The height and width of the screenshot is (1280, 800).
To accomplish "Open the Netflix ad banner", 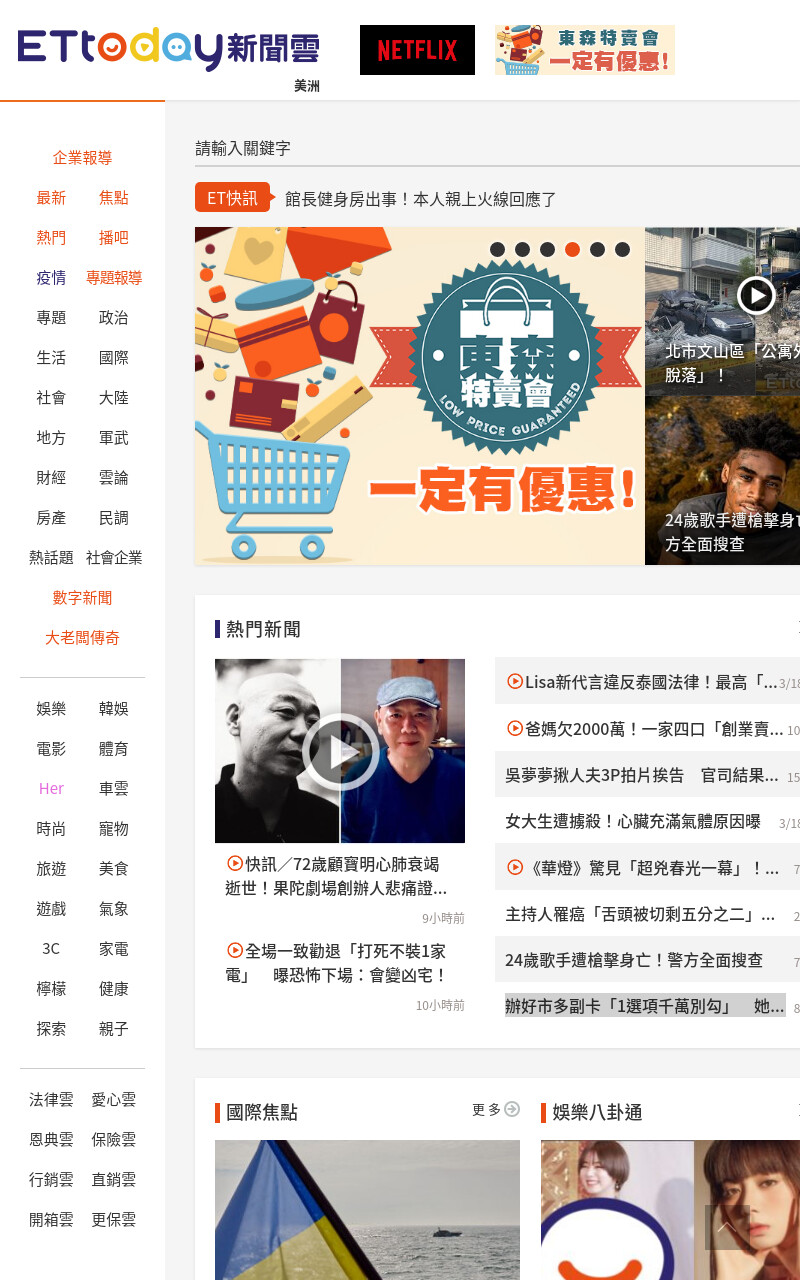I will coord(417,50).
